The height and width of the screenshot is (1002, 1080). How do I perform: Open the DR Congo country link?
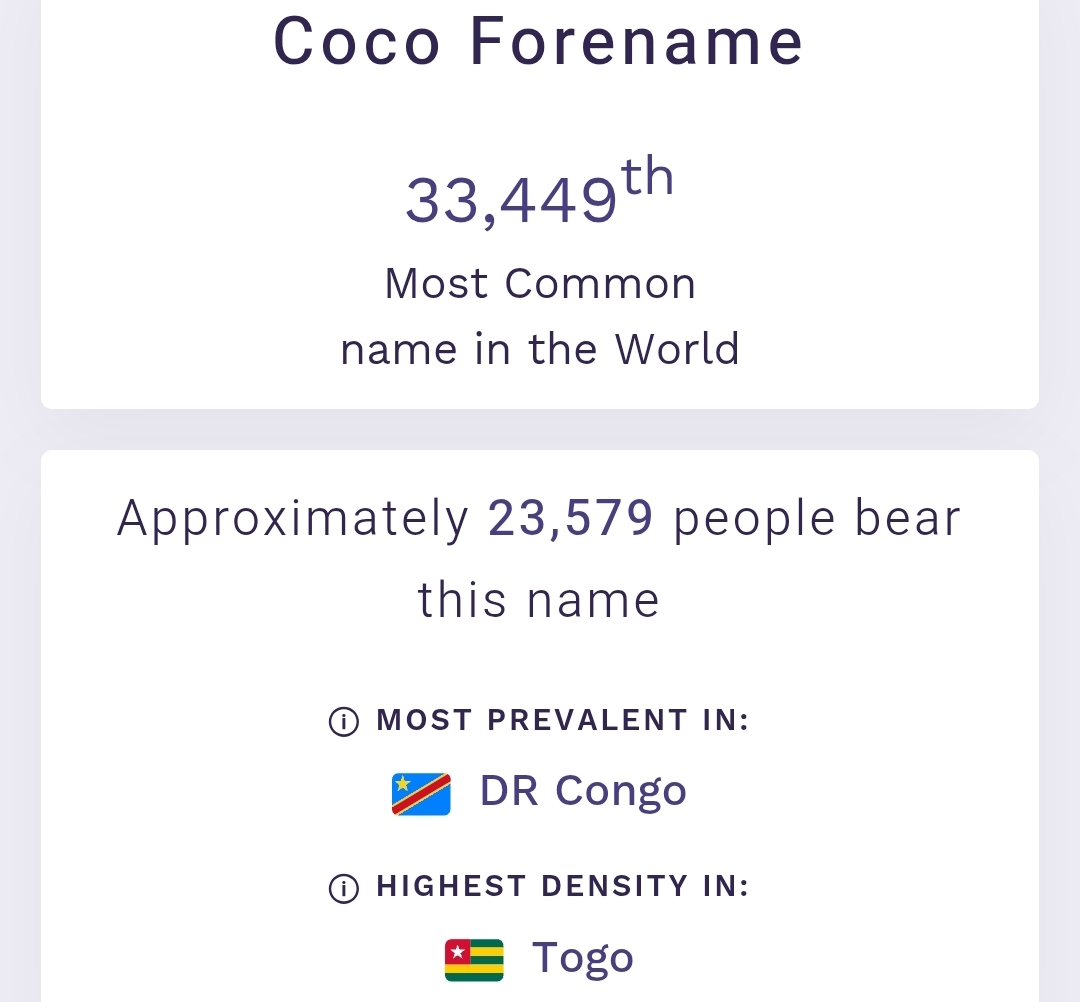point(582,791)
